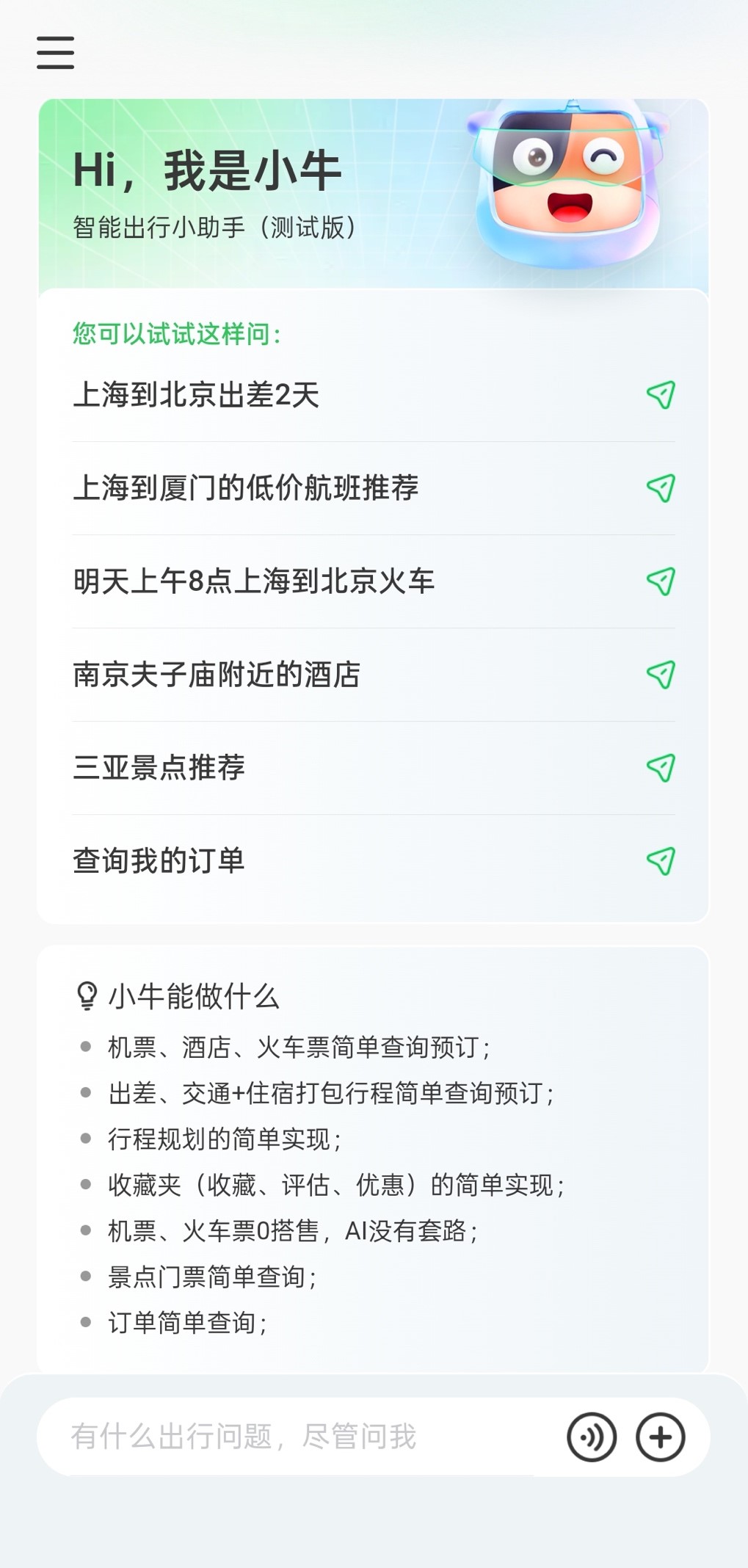Open the hamburger drawer menu
748x1568 pixels.
[x=56, y=53]
